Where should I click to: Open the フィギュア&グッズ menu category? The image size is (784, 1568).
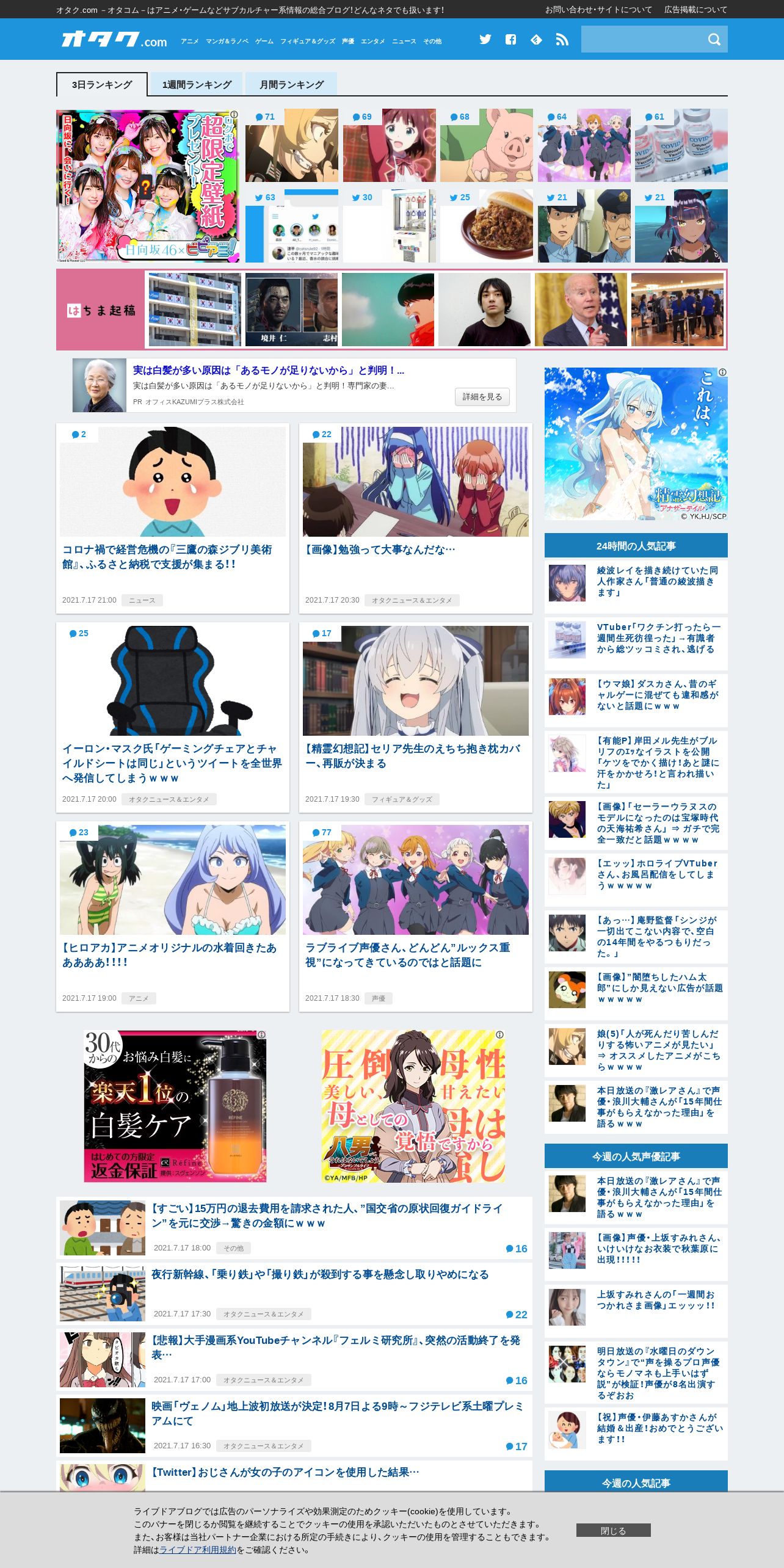[x=308, y=42]
